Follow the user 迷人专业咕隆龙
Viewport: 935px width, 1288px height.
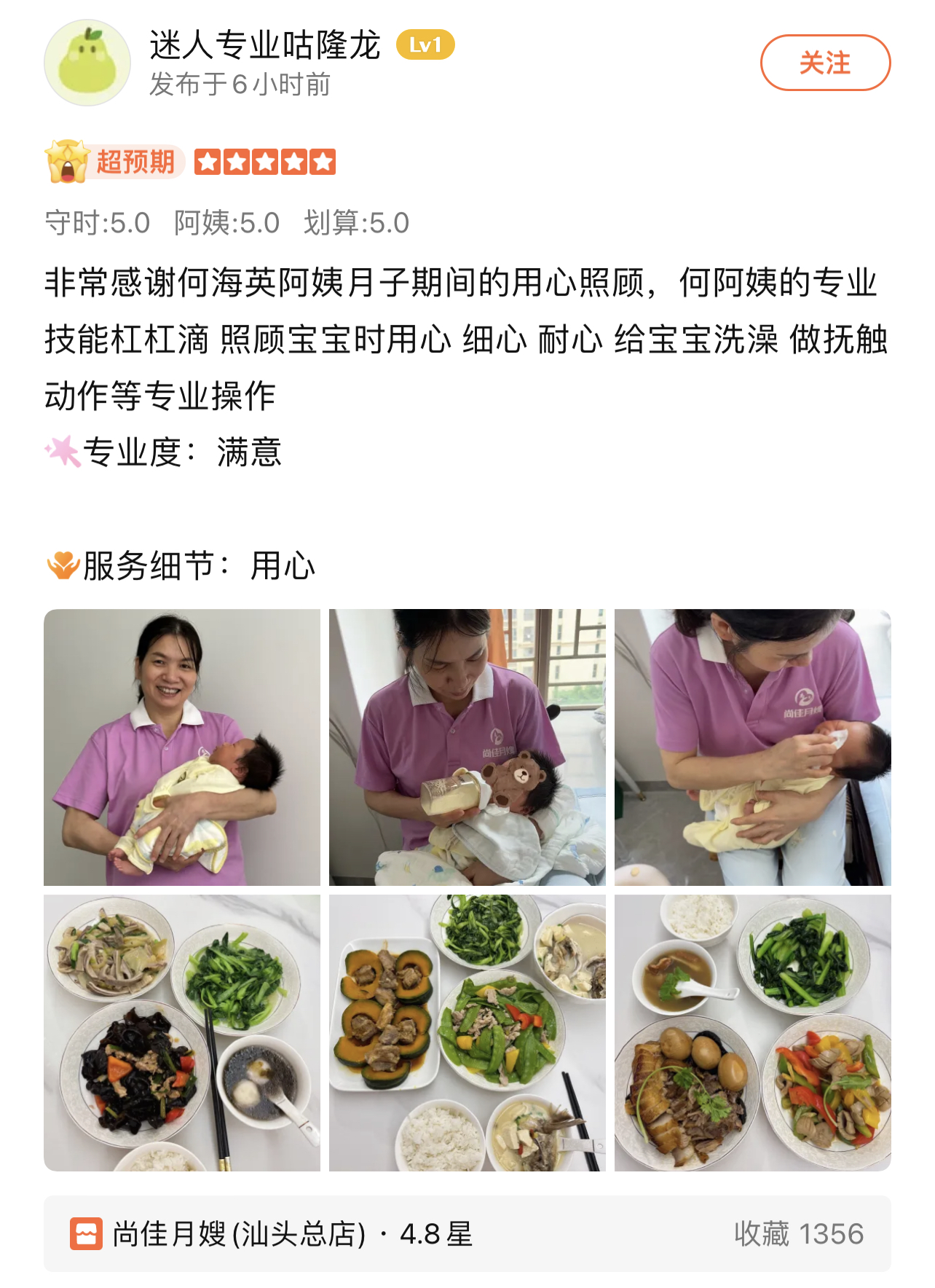pyautogui.click(x=825, y=63)
